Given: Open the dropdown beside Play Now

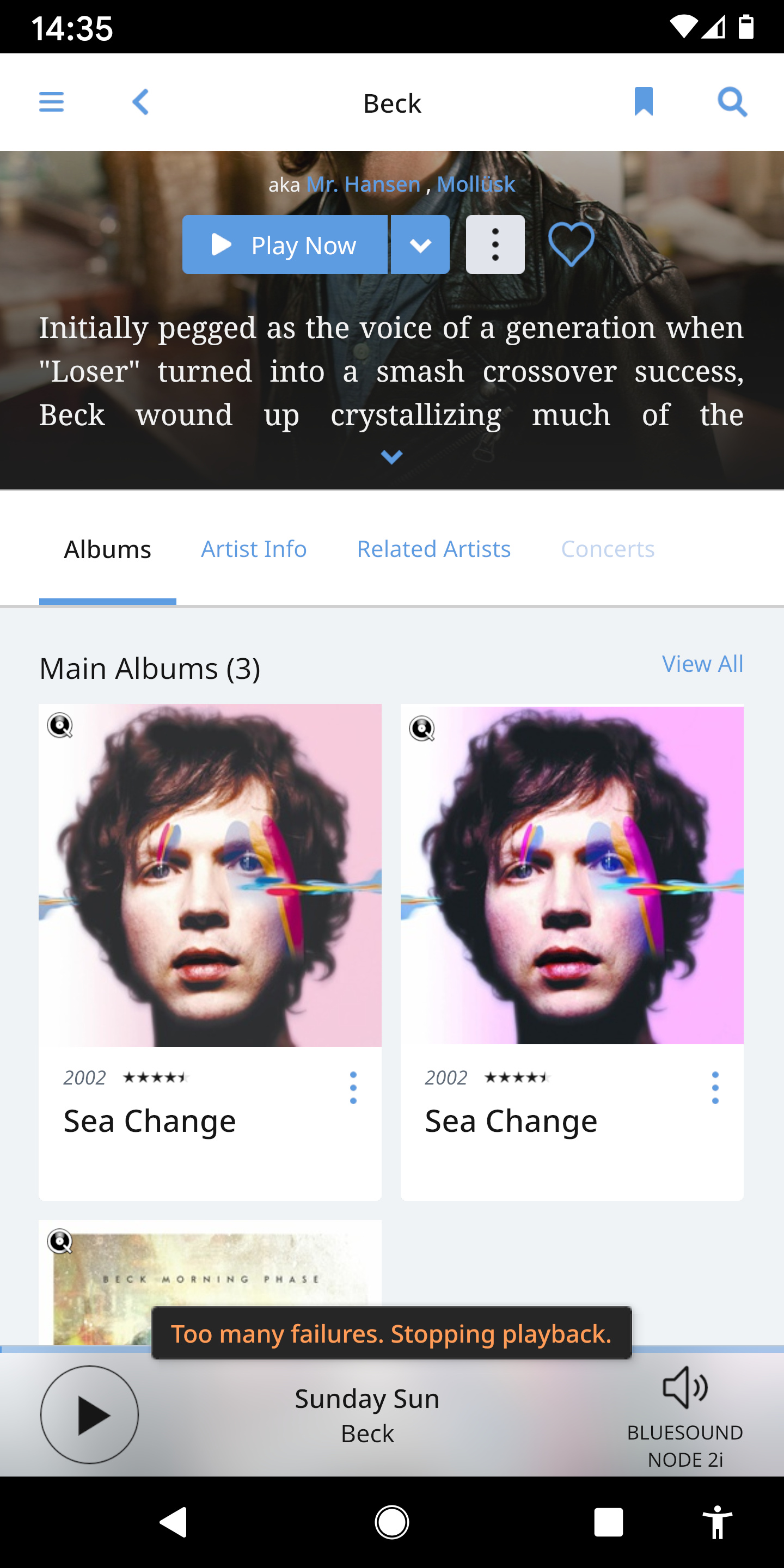Looking at the screenshot, I should pyautogui.click(x=421, y=244).
